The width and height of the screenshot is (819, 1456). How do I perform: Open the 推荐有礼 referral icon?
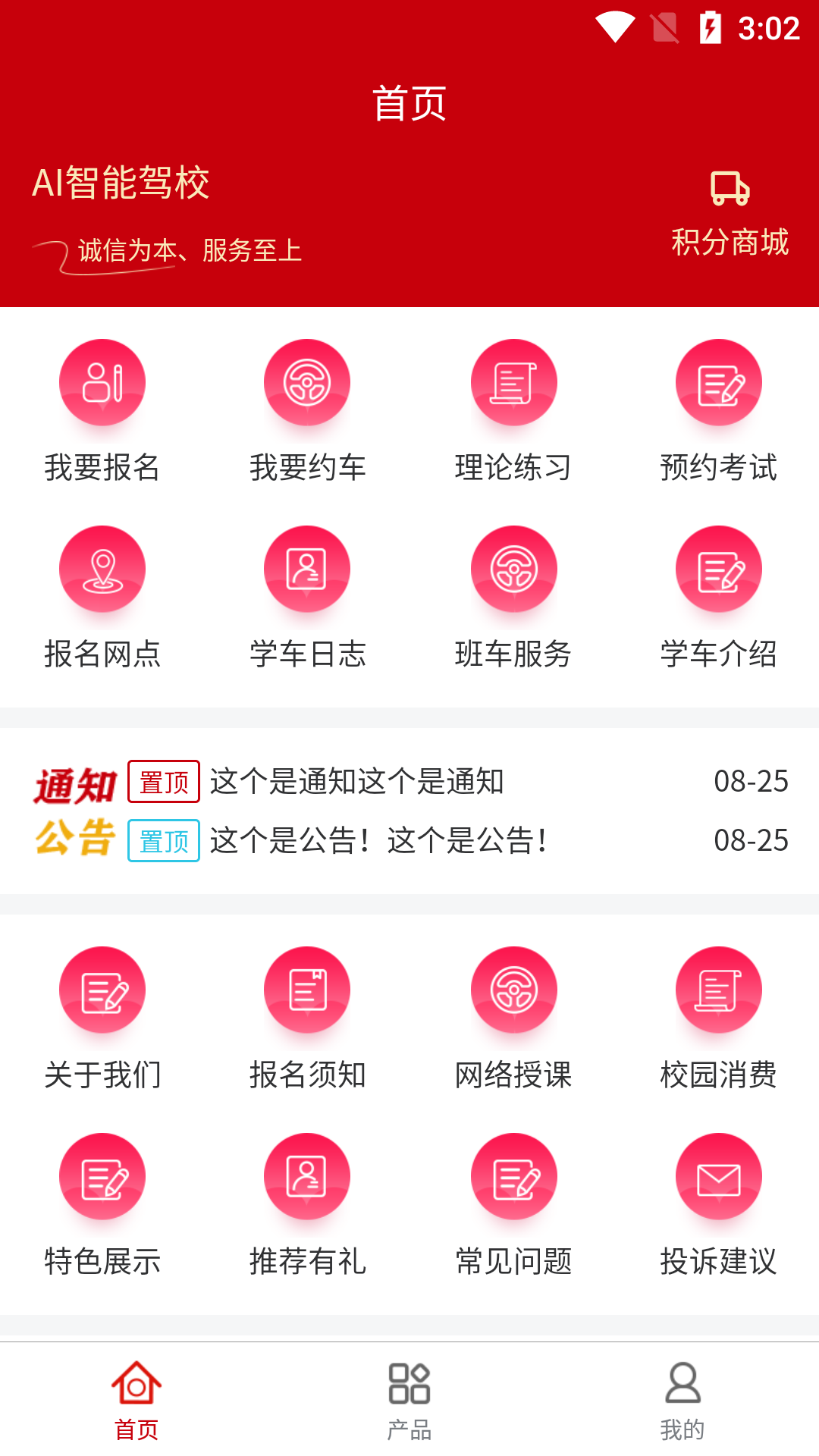coord(307,1176)
